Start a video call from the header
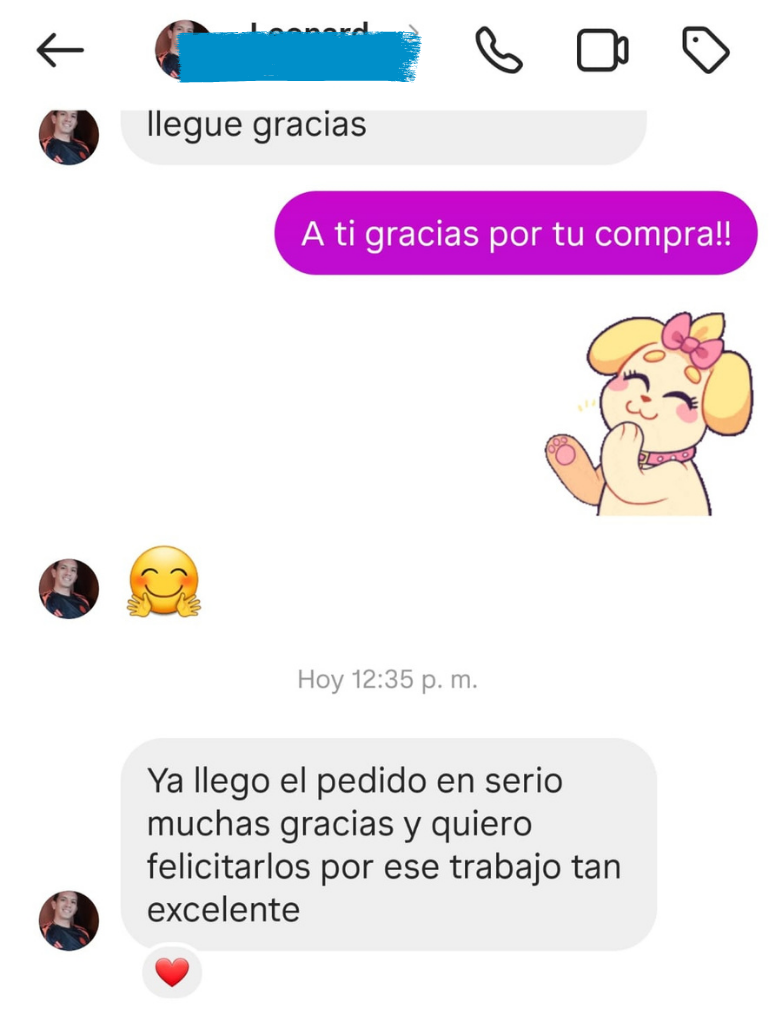Image resolution: width=775 pixels, height=1024 pixels. click(x=602, y=50)
